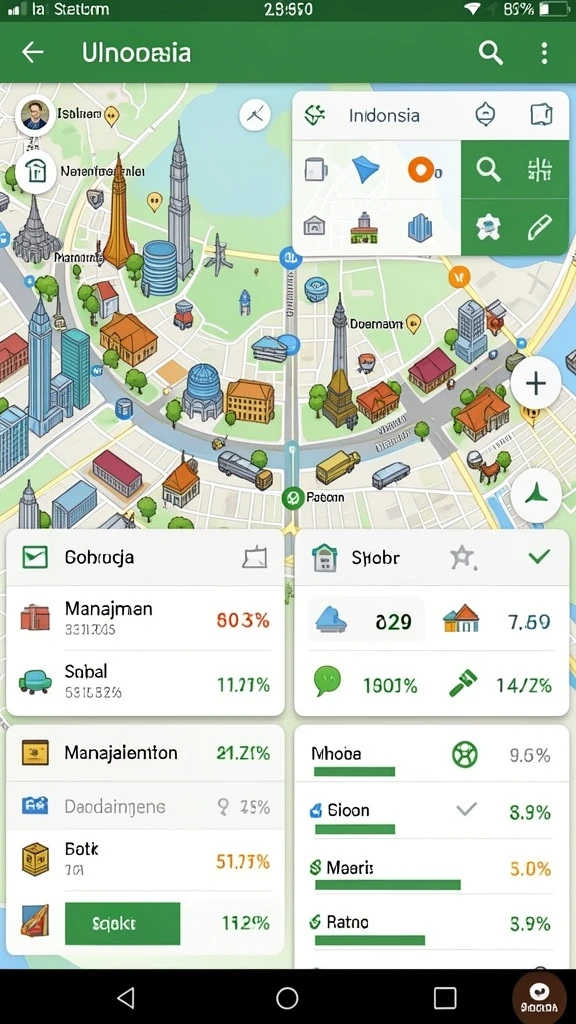Tap the pencil edit icon in the panel
Screen dimensions: 576x1024
(539, 227)
